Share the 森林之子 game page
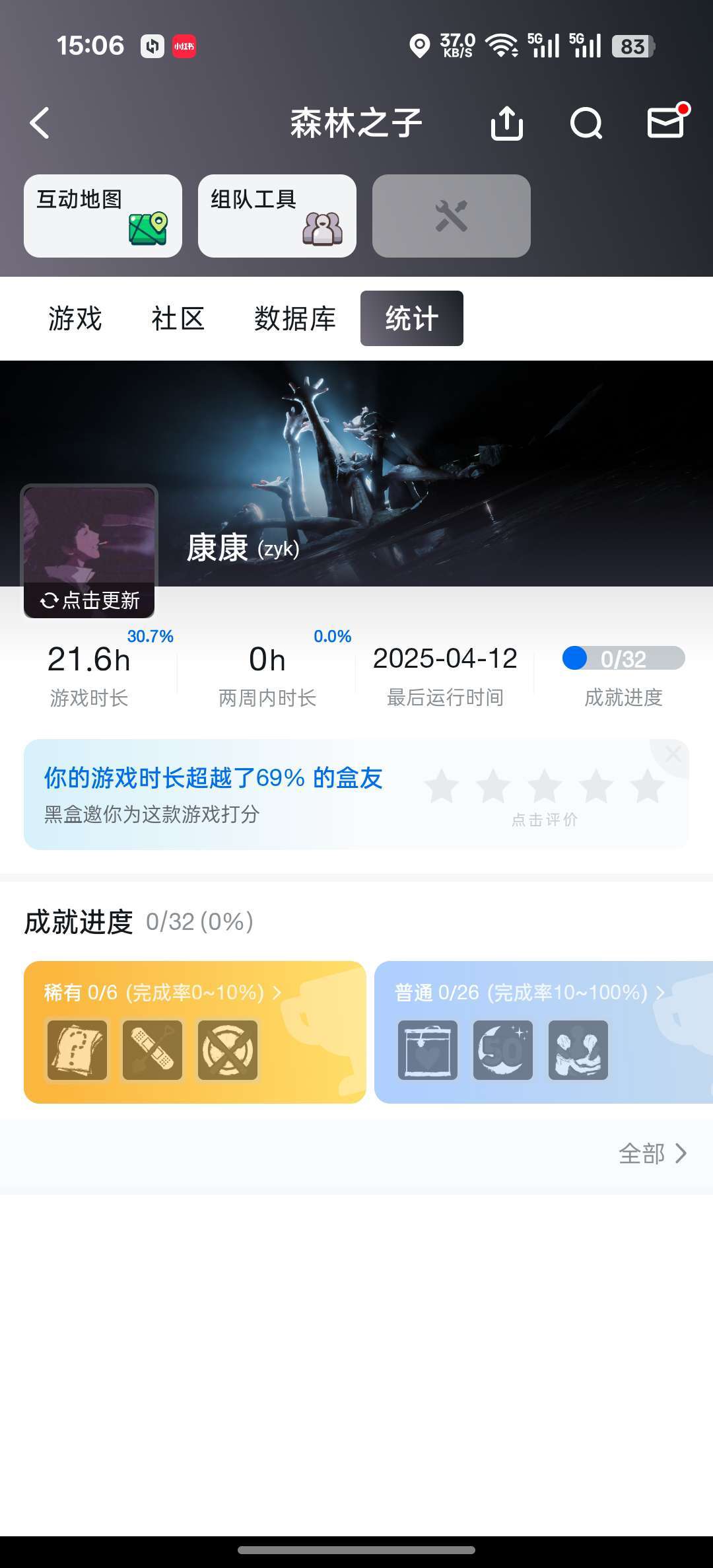This screenshot has height=1568, width=713. pos(507,123)
